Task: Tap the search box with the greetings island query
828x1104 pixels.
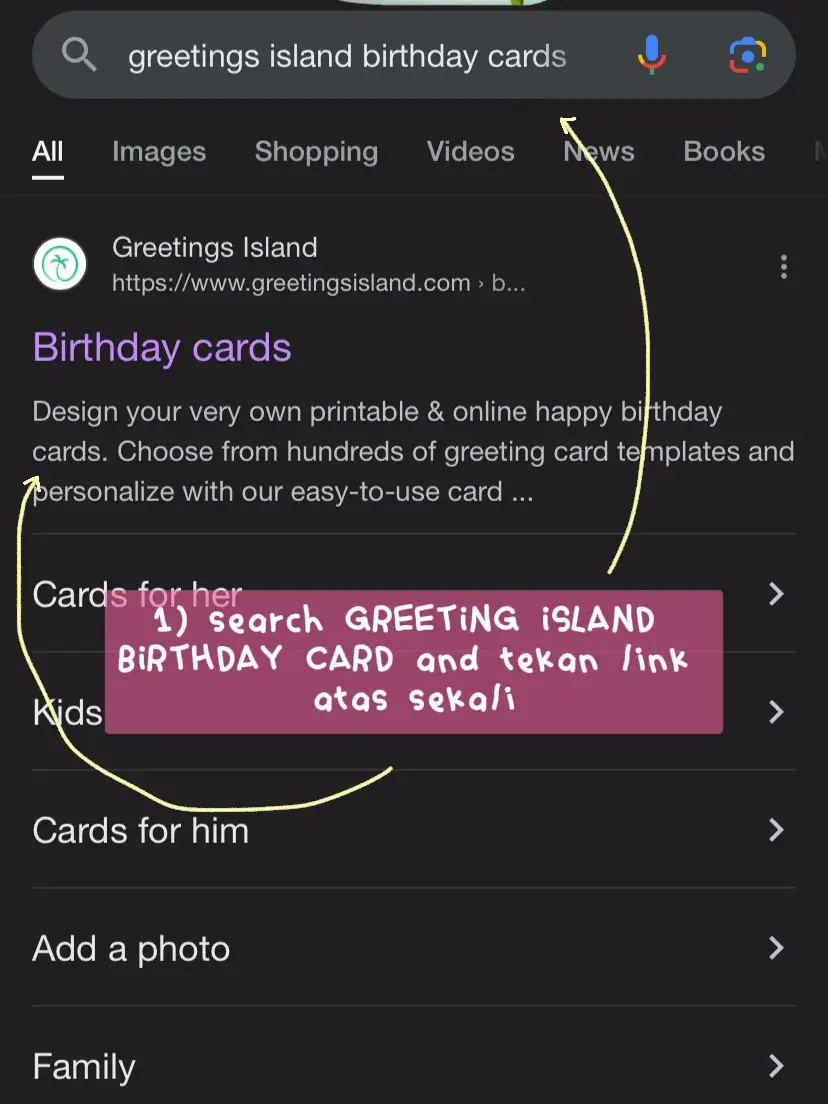Action: click(346, 57)
